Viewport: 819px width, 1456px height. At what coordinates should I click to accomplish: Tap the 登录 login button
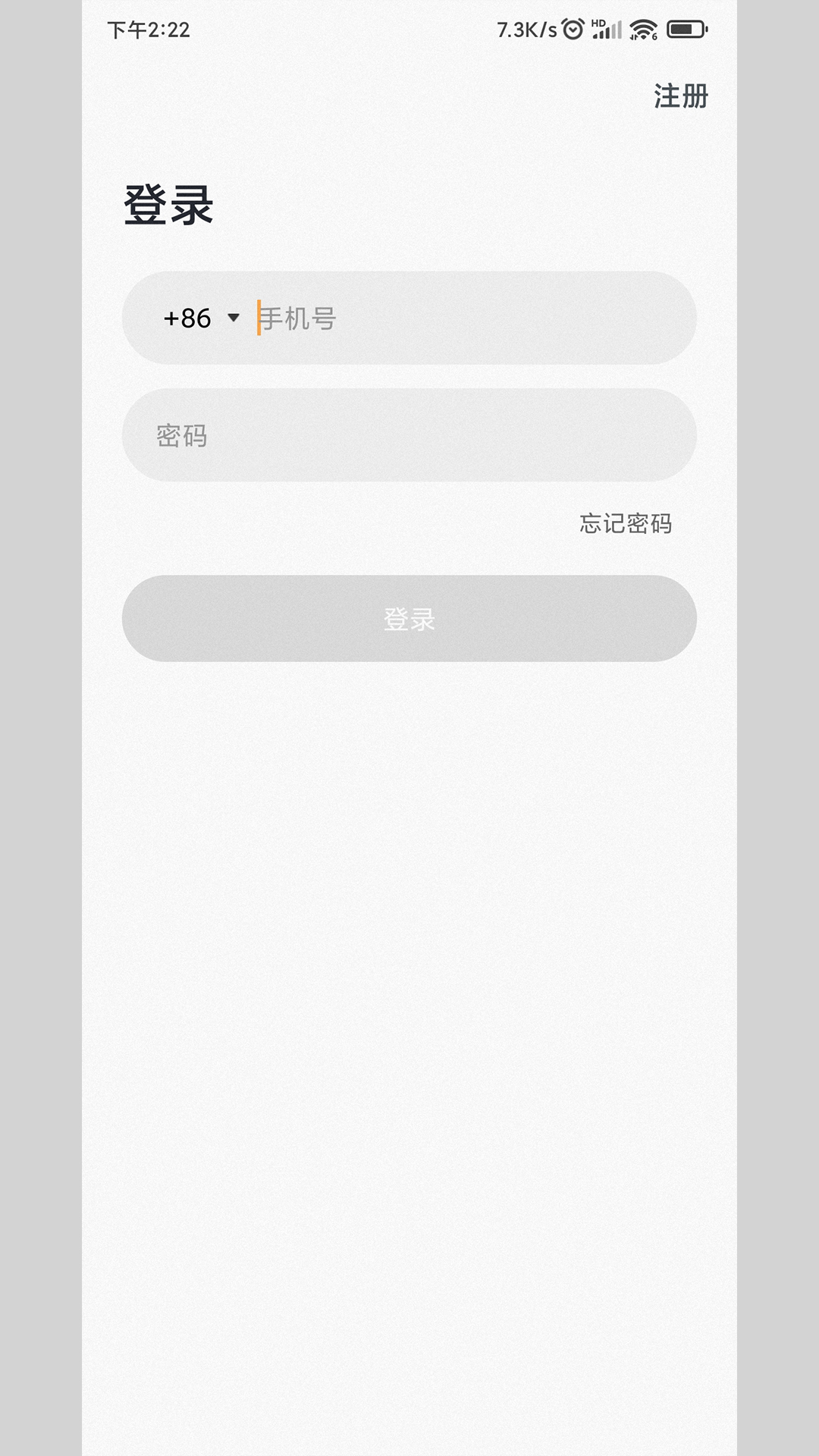[409, 618]
